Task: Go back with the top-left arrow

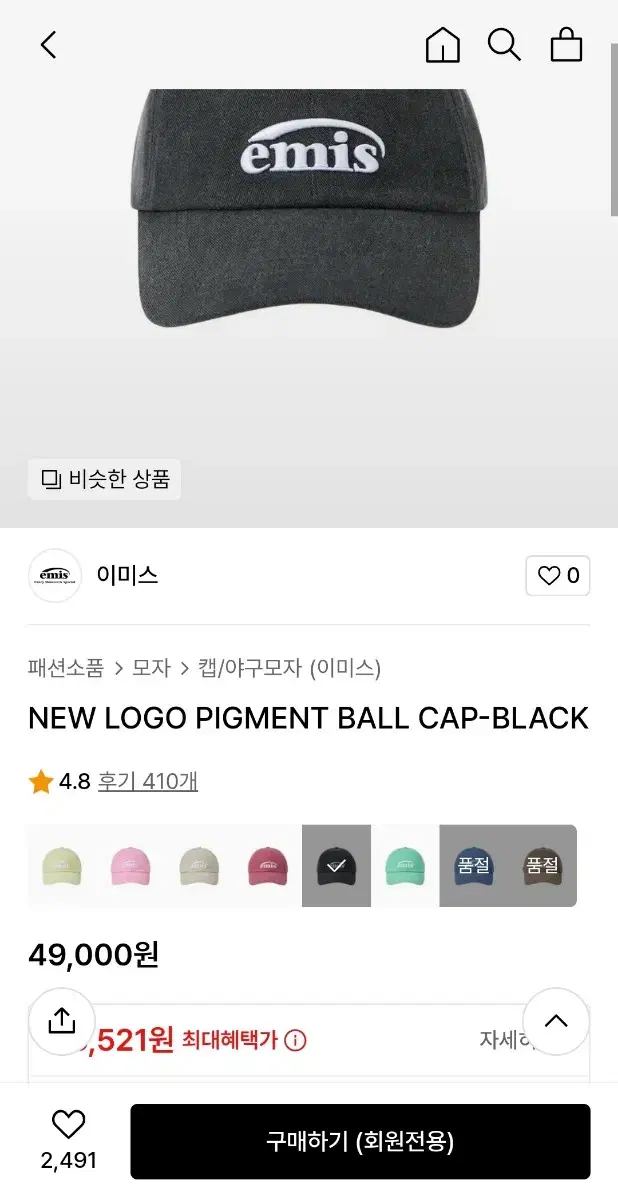Action: [48, 45]
